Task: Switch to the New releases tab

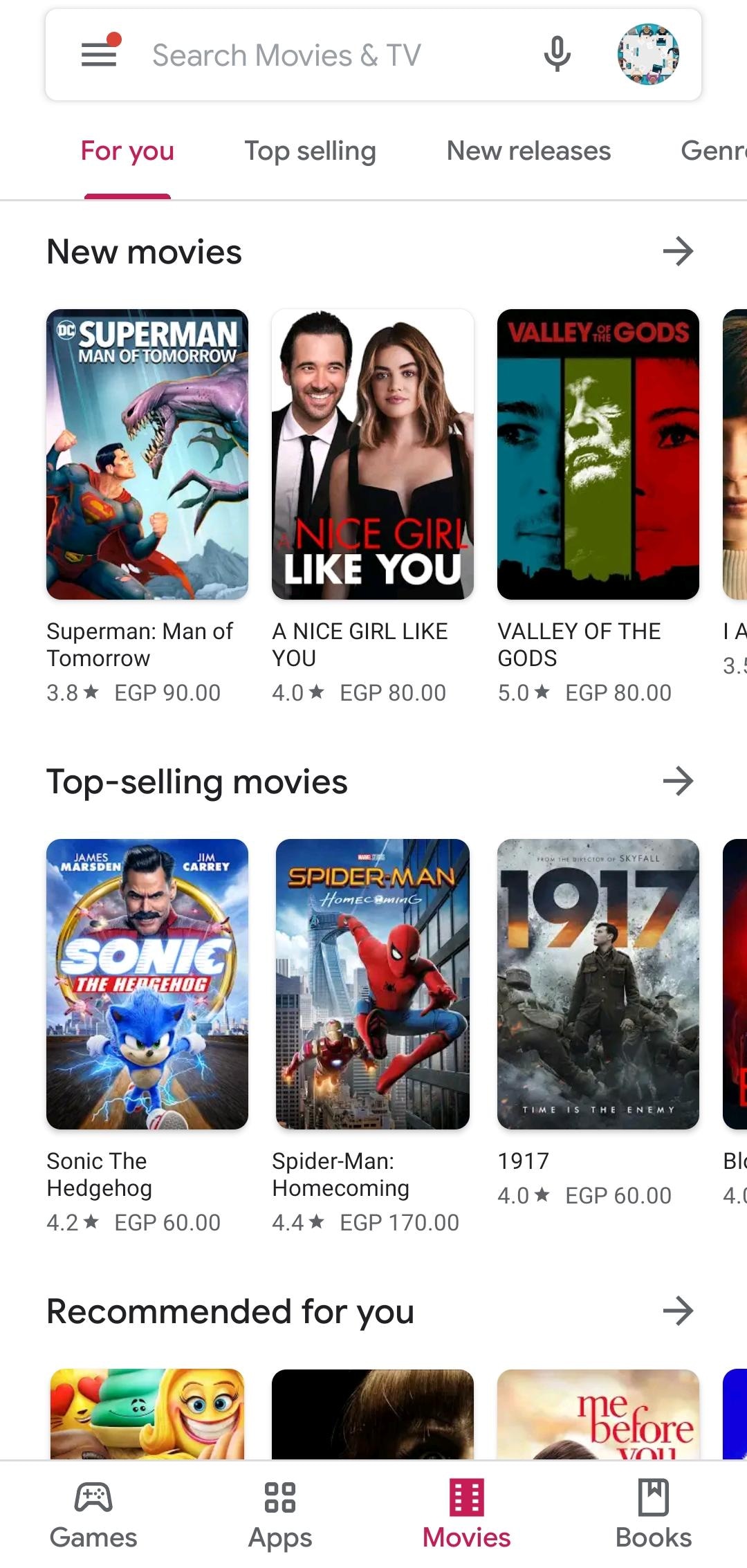Action: point(528,151)
